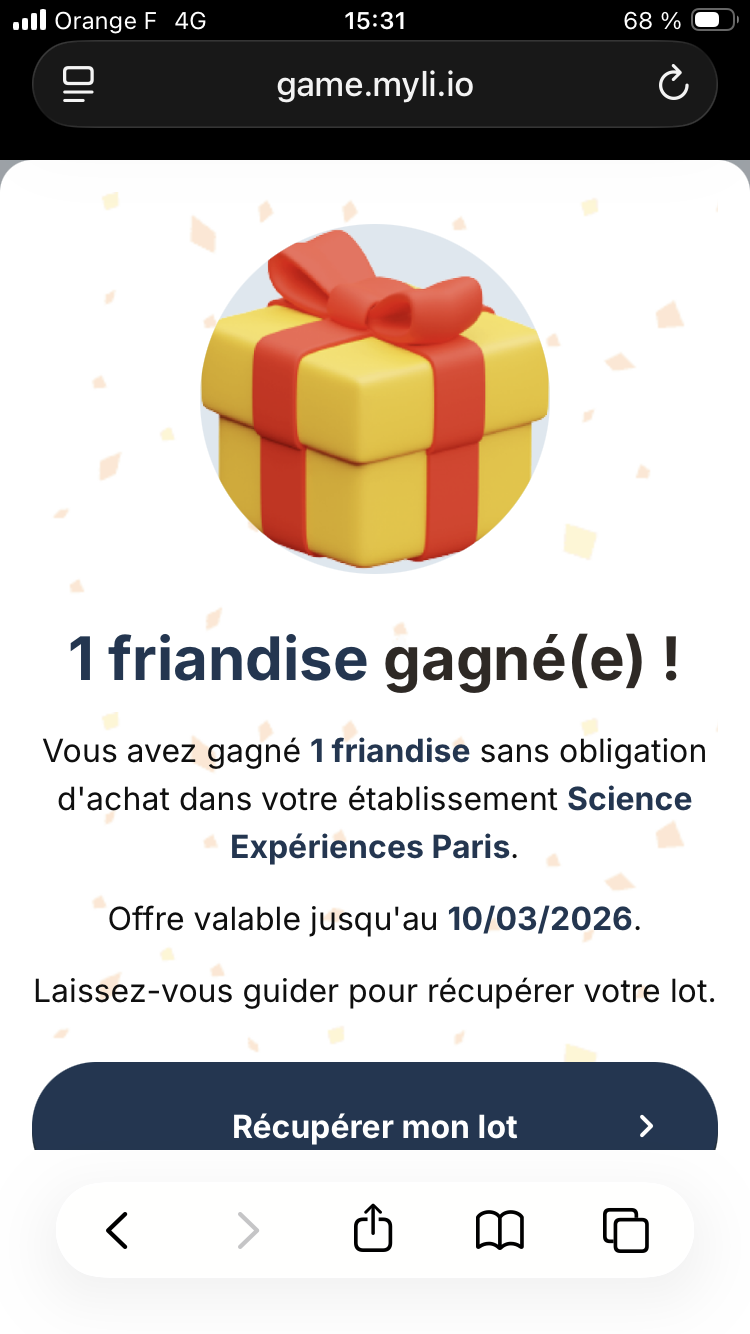
Task: Open the page settings menu in address bar
Action: coord(78,84)
